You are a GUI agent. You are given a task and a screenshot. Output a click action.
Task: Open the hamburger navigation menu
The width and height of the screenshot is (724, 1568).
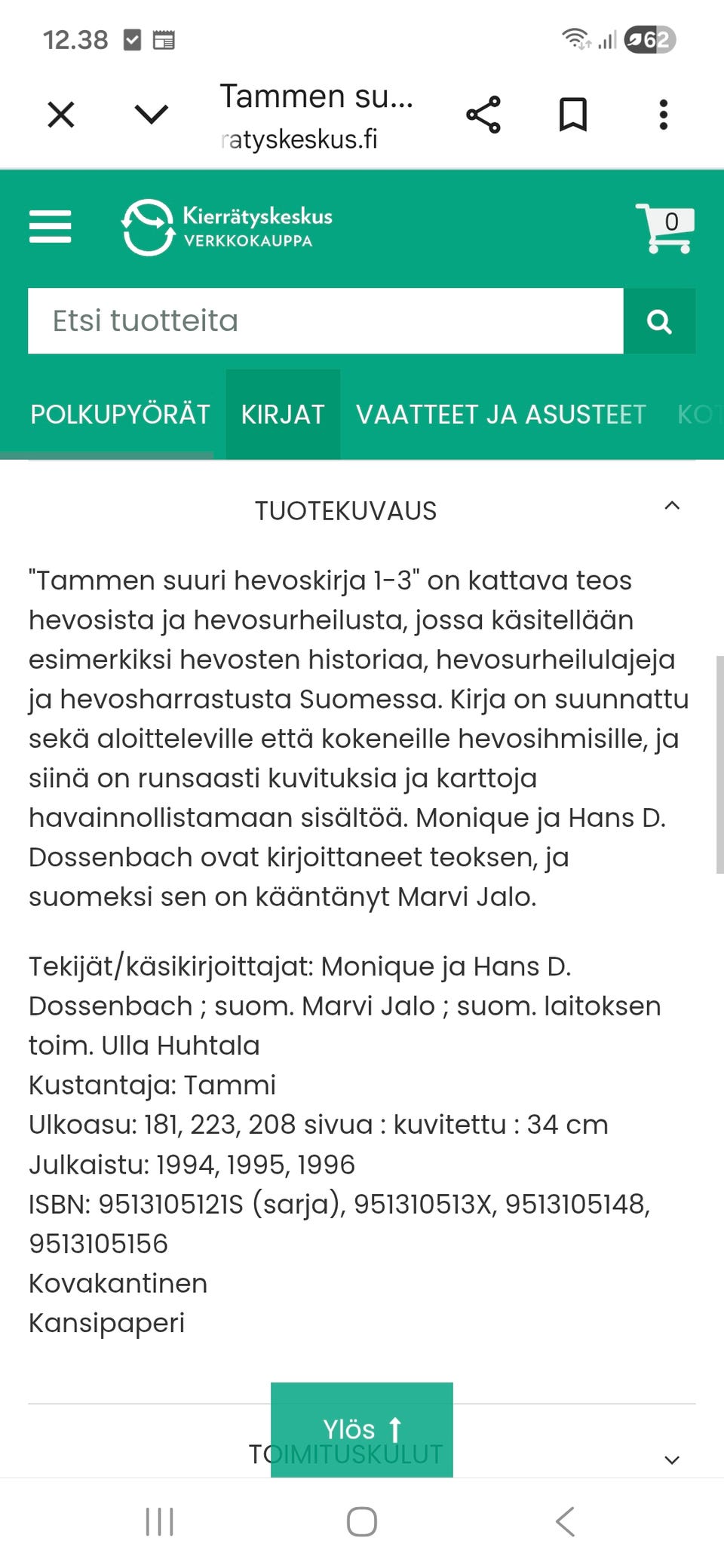(50, 225)
